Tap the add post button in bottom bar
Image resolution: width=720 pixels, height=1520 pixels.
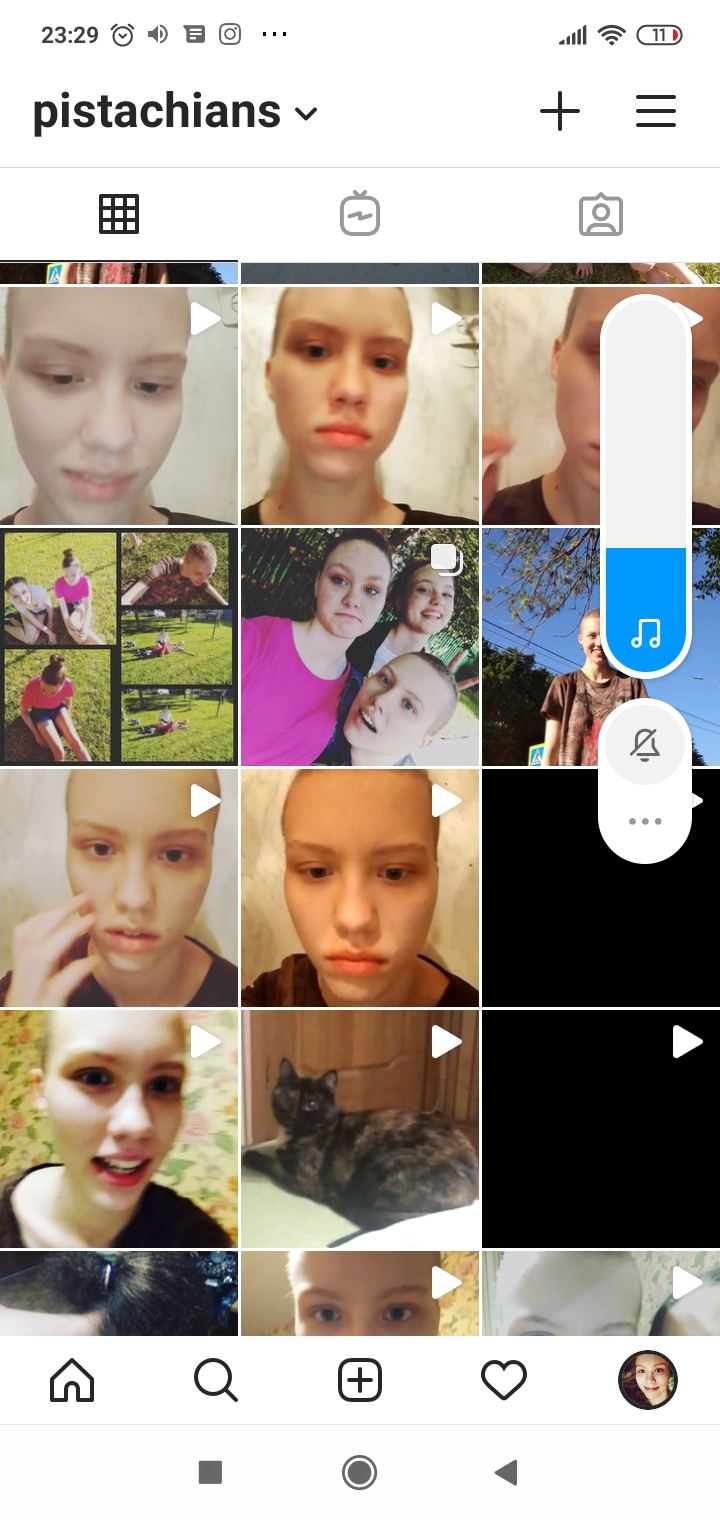[x=360, y=1381]
